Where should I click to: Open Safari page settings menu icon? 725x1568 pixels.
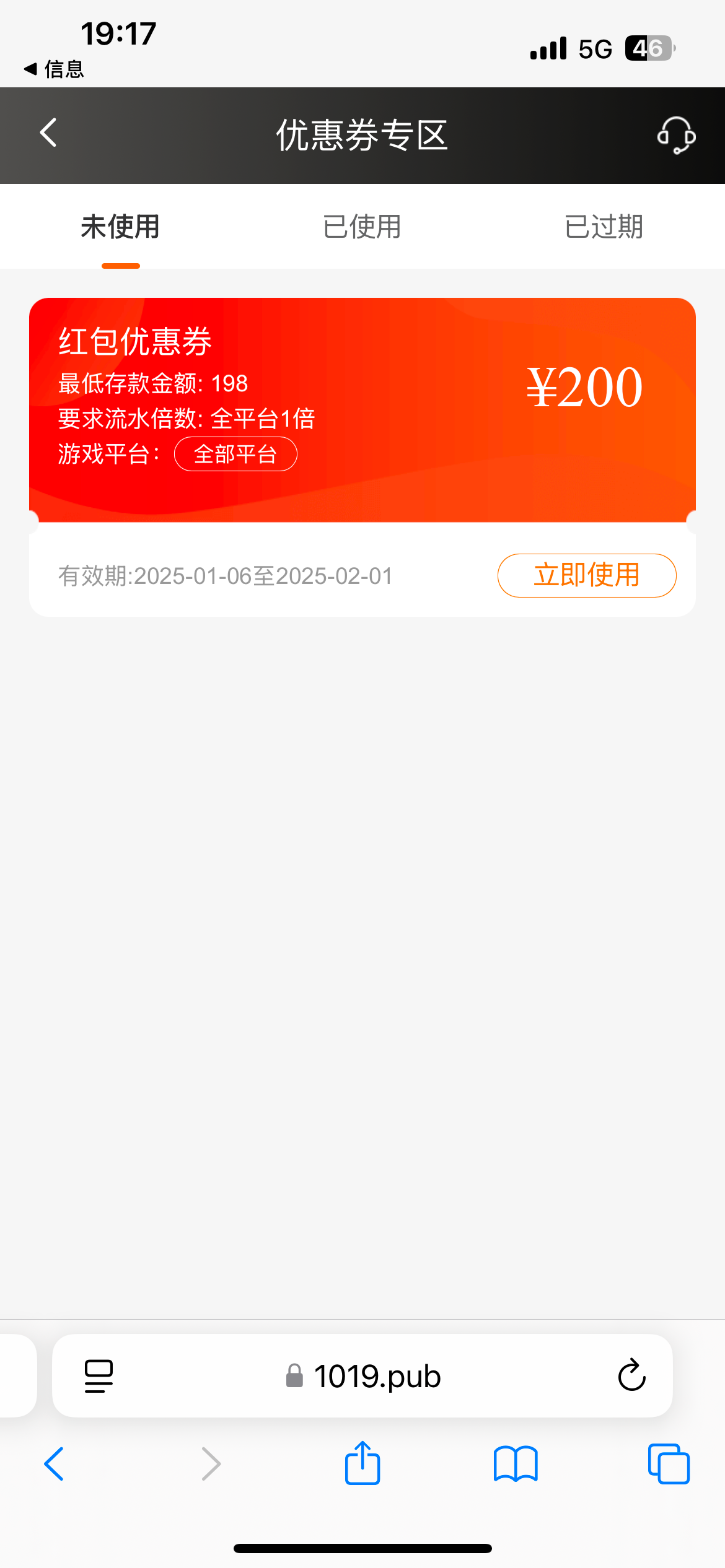pos(99,1376)
